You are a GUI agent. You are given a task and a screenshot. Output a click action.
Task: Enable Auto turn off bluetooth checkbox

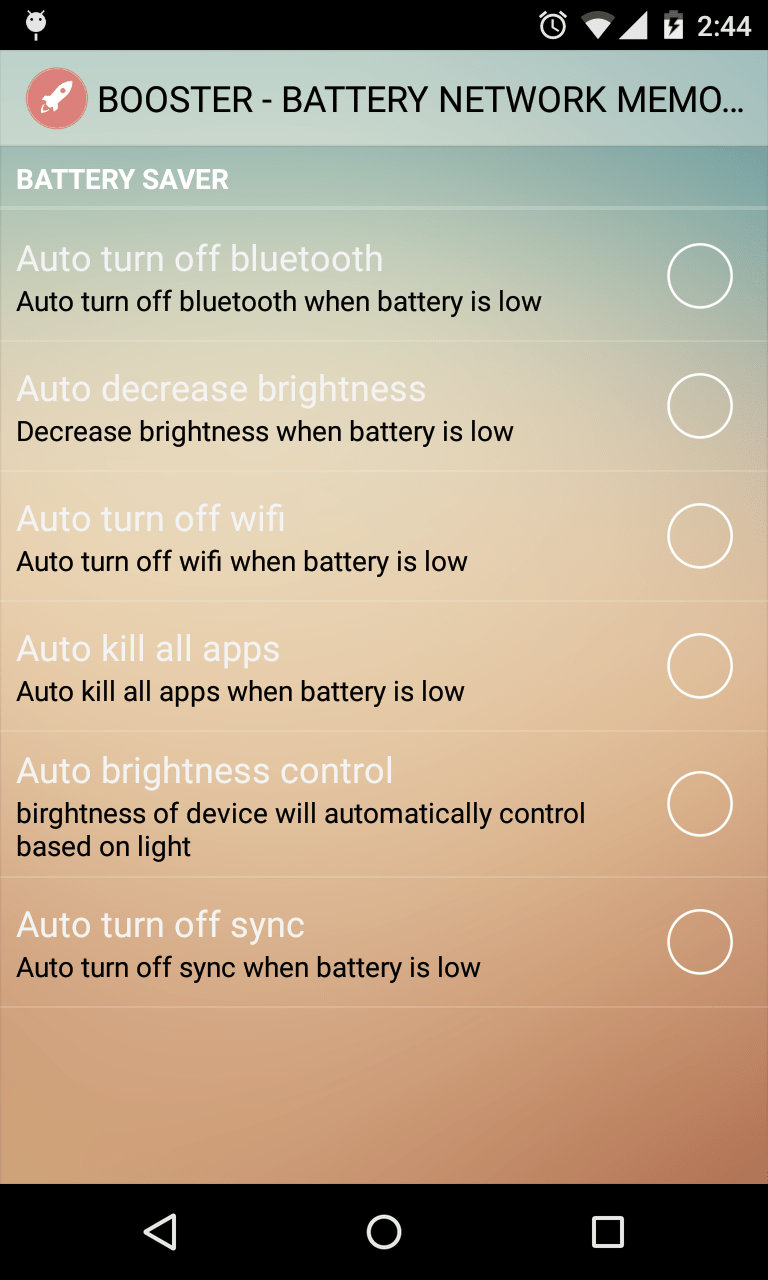[700, 276]
